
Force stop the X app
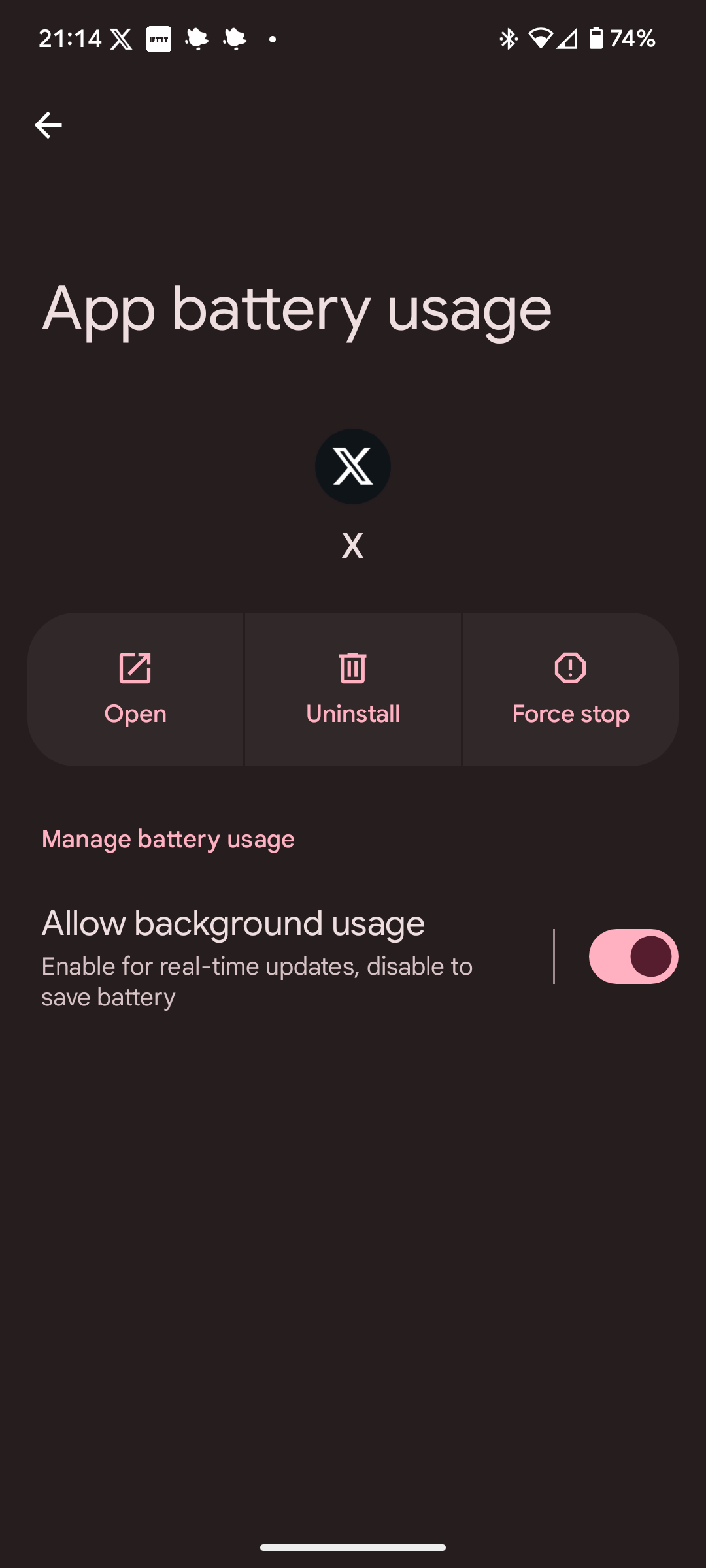point(571,689)
